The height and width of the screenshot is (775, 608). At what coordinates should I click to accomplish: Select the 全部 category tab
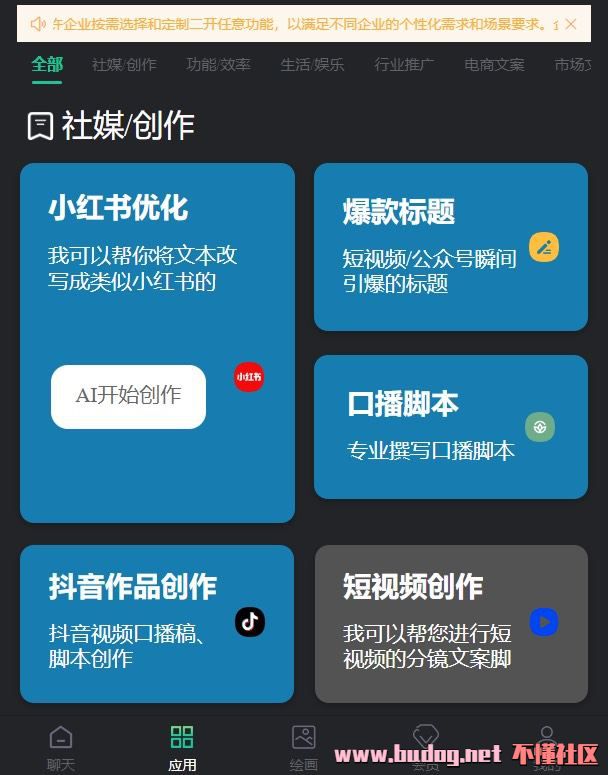point(47,65)
